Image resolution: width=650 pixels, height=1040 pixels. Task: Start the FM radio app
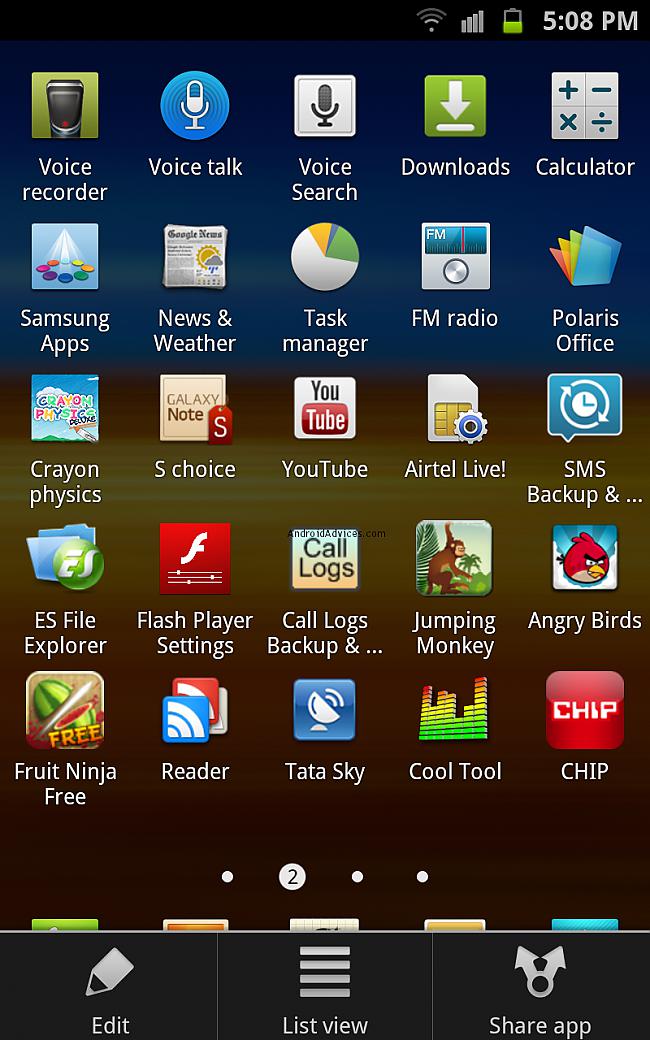455,258
